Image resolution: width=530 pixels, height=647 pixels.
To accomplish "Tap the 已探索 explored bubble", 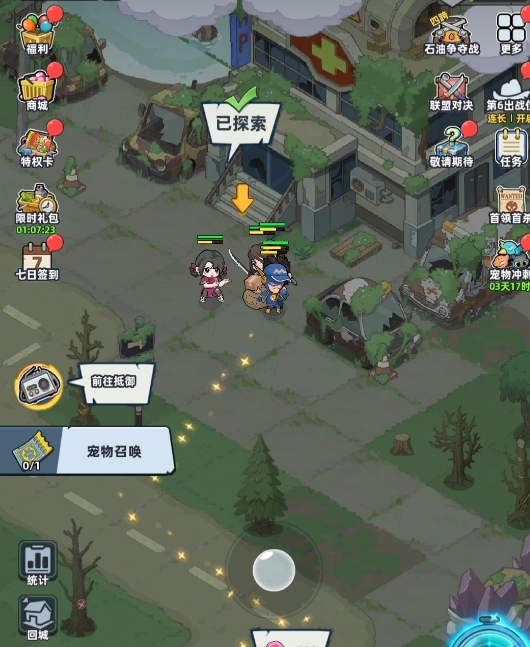I will tap(241, 123).
